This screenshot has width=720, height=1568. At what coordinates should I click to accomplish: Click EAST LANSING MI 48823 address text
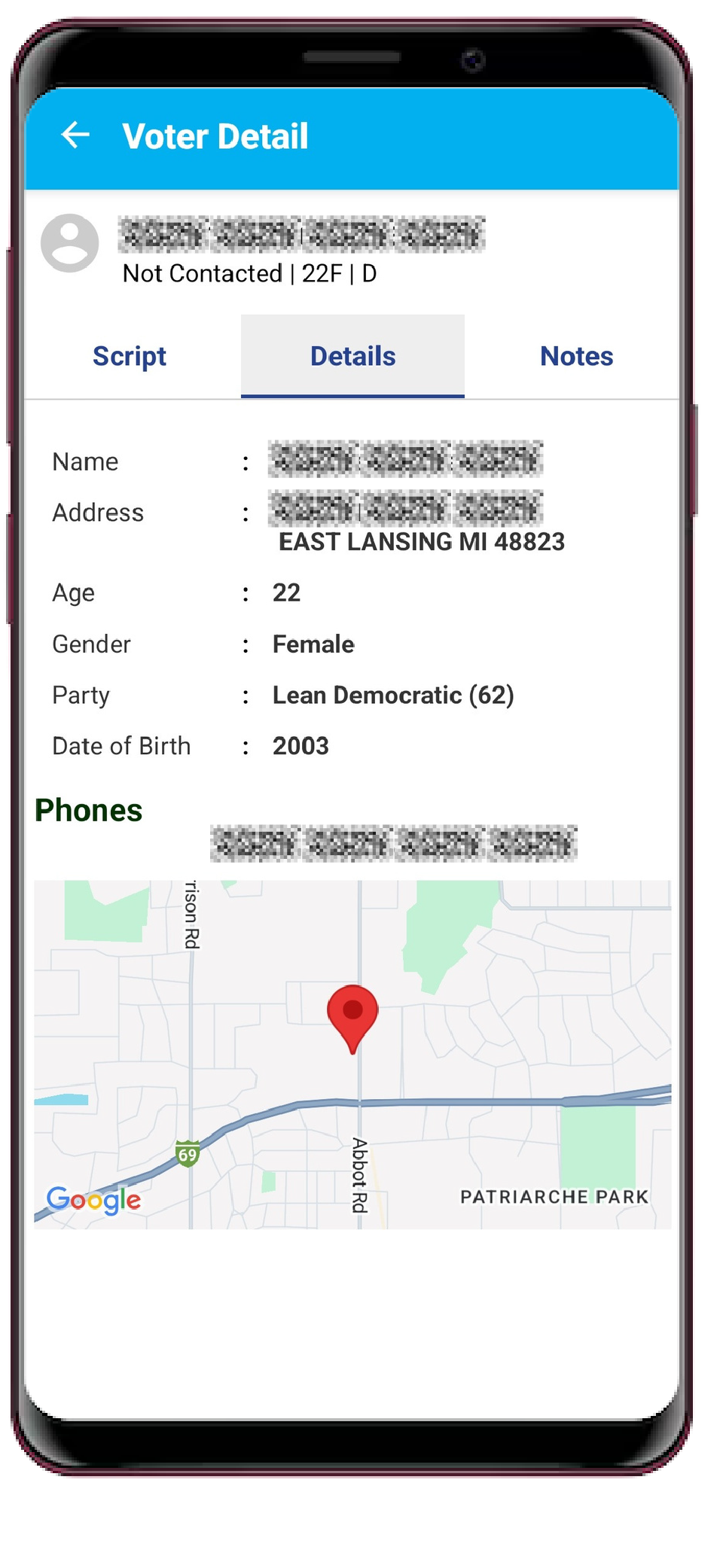(422, 541)
